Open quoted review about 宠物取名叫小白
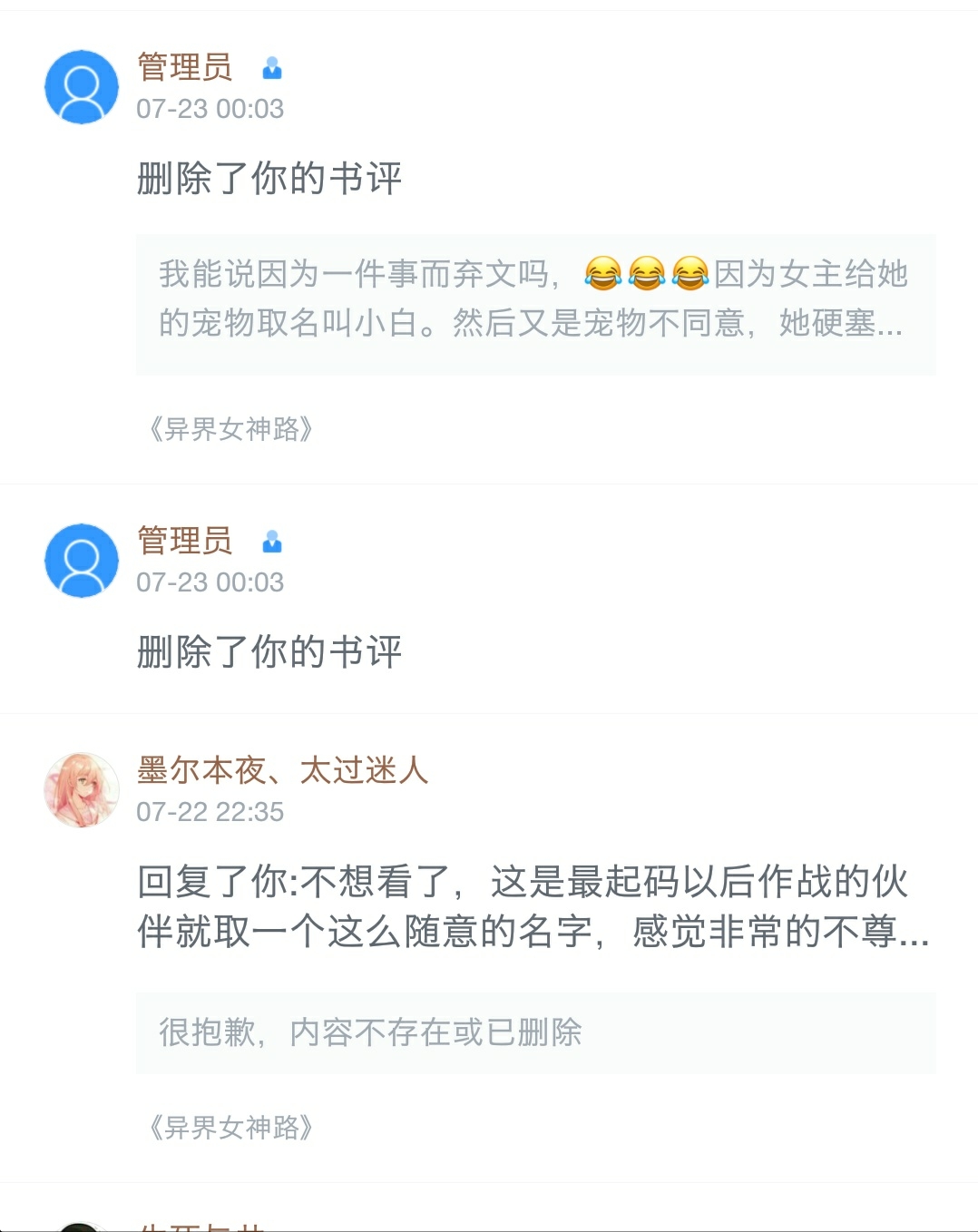Screen dimensions: 978x1232 (535, 299)
